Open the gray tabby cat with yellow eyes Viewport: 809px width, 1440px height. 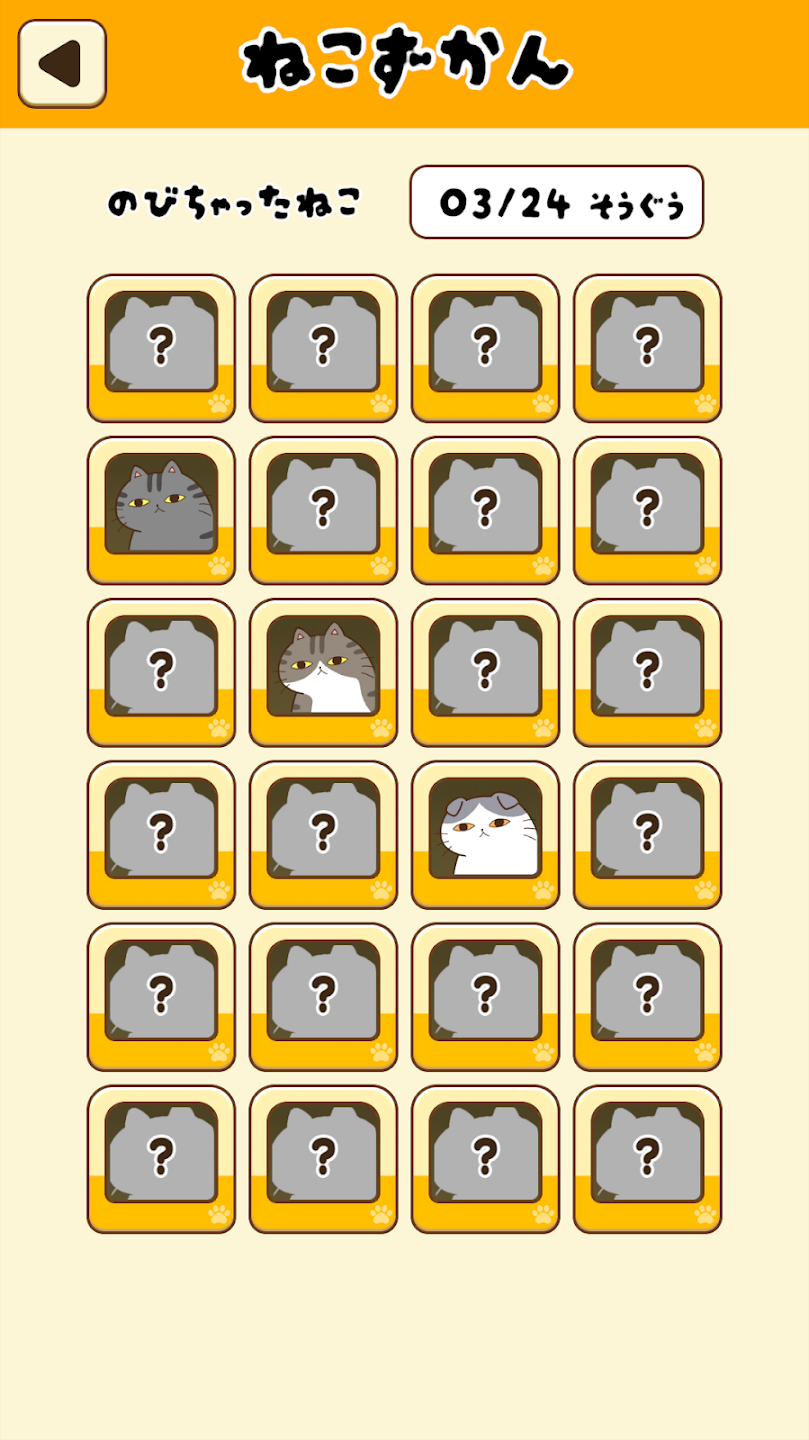[x=161, y=510]
